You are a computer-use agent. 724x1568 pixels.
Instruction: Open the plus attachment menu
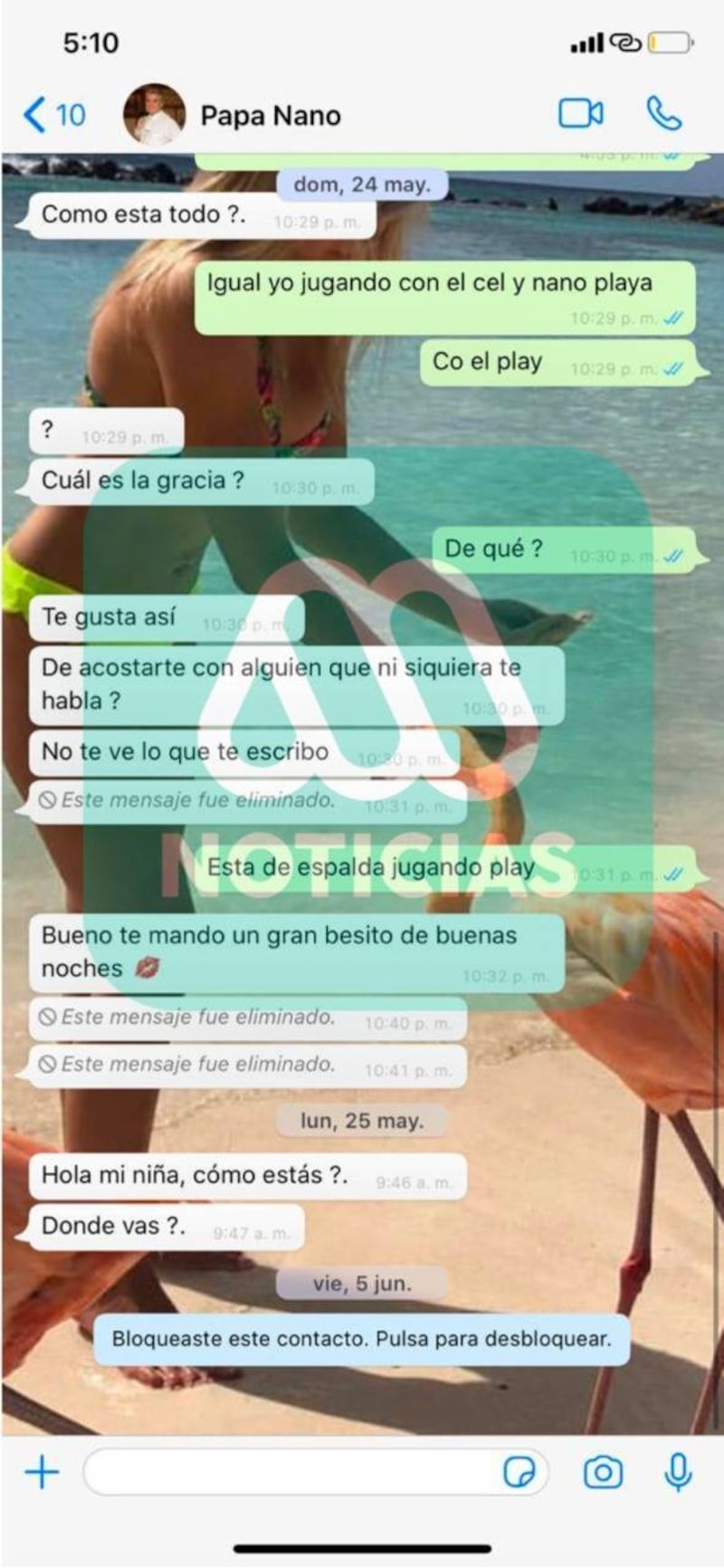[x=42, y=1472]
